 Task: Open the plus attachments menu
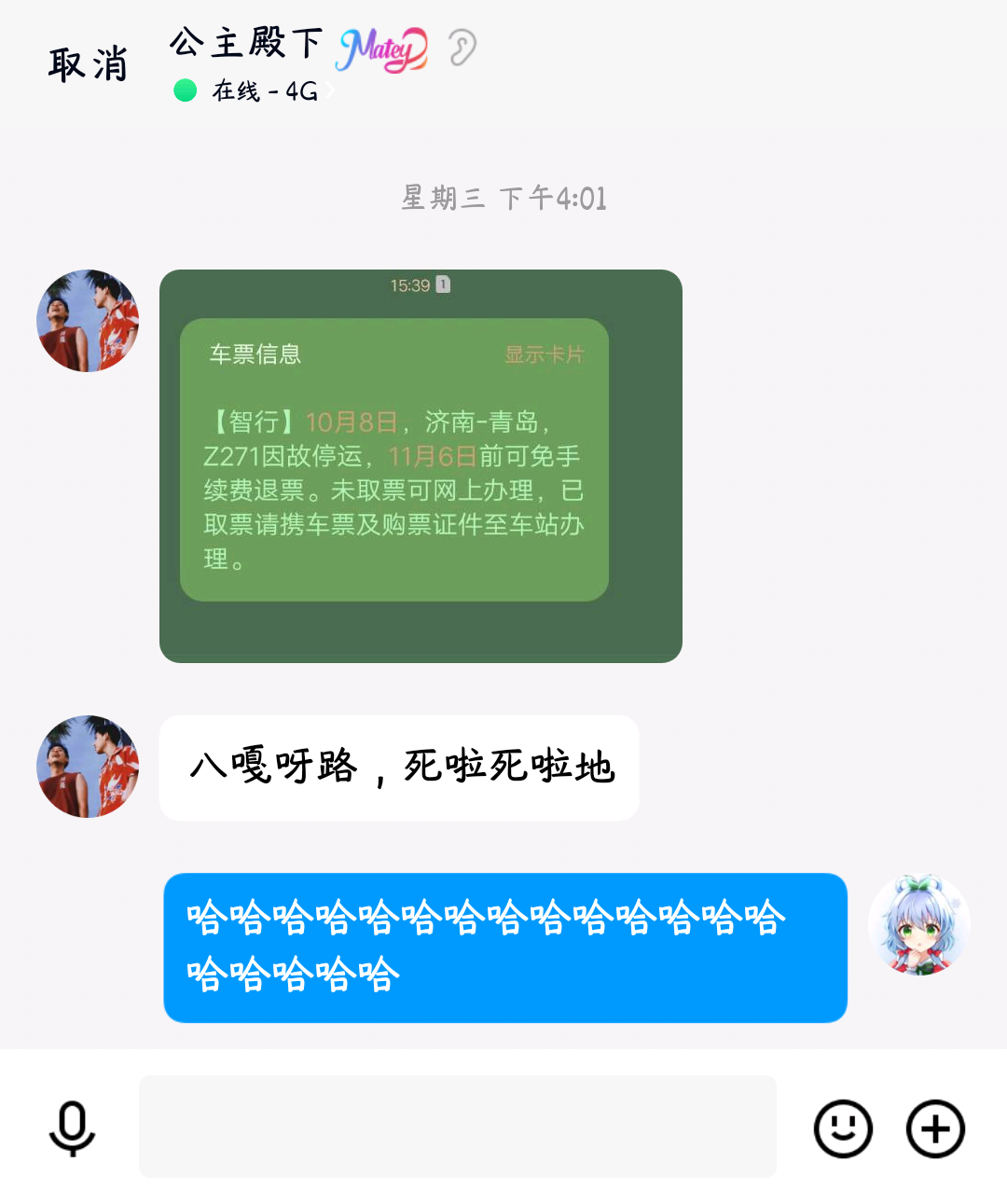(x=935, y=1128)
